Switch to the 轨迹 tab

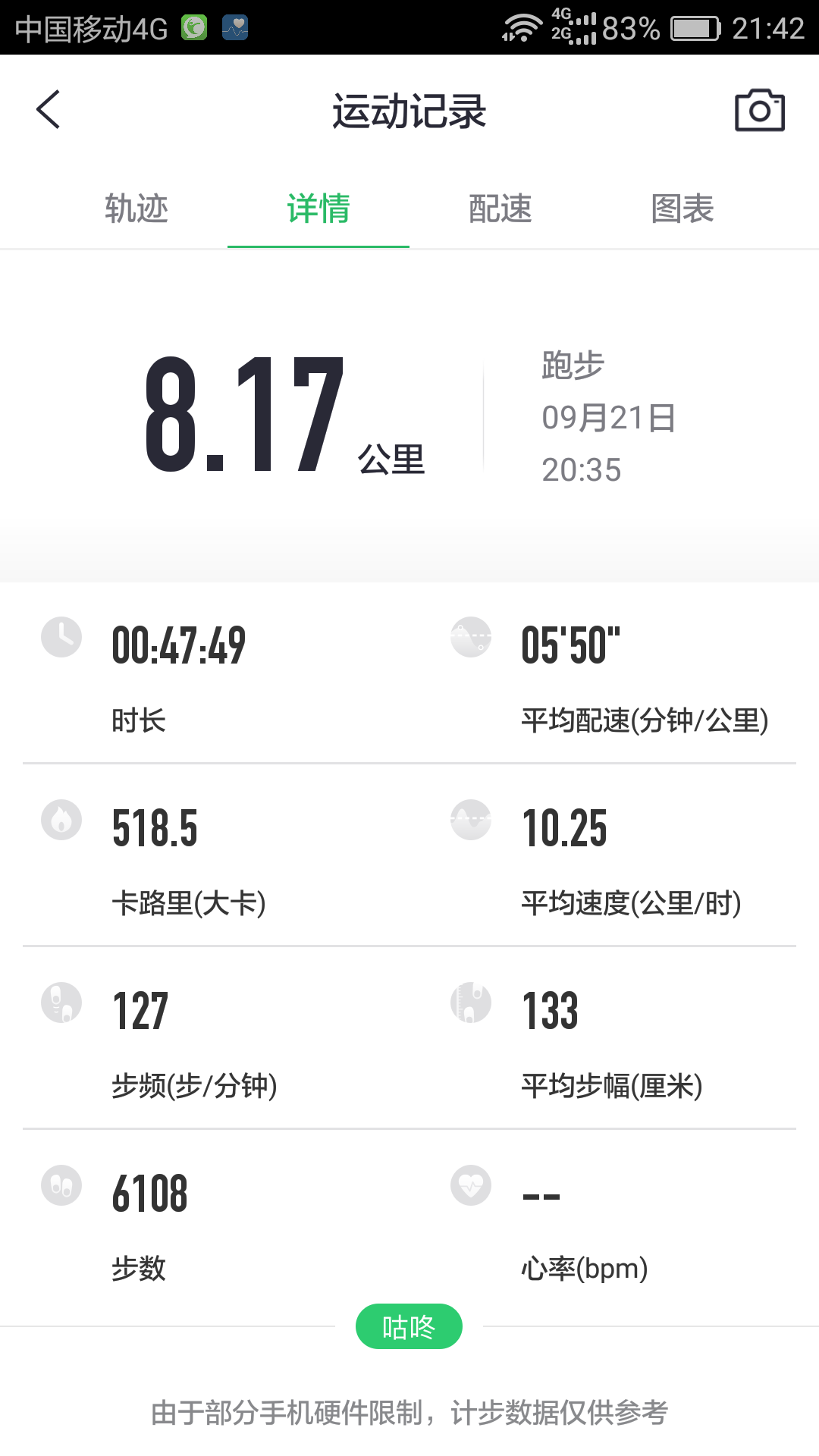[136, 210]
